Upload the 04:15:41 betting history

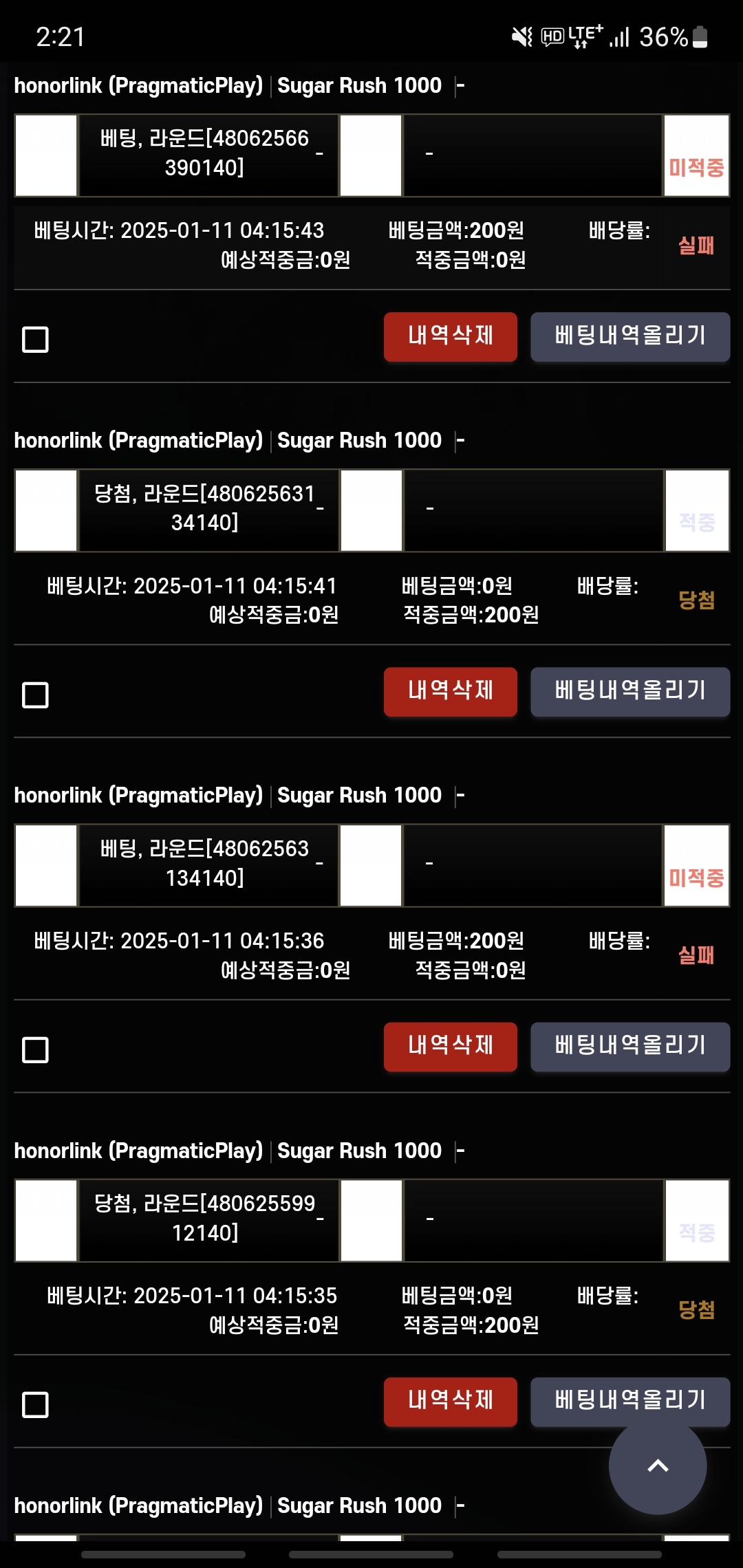point(630,691)
